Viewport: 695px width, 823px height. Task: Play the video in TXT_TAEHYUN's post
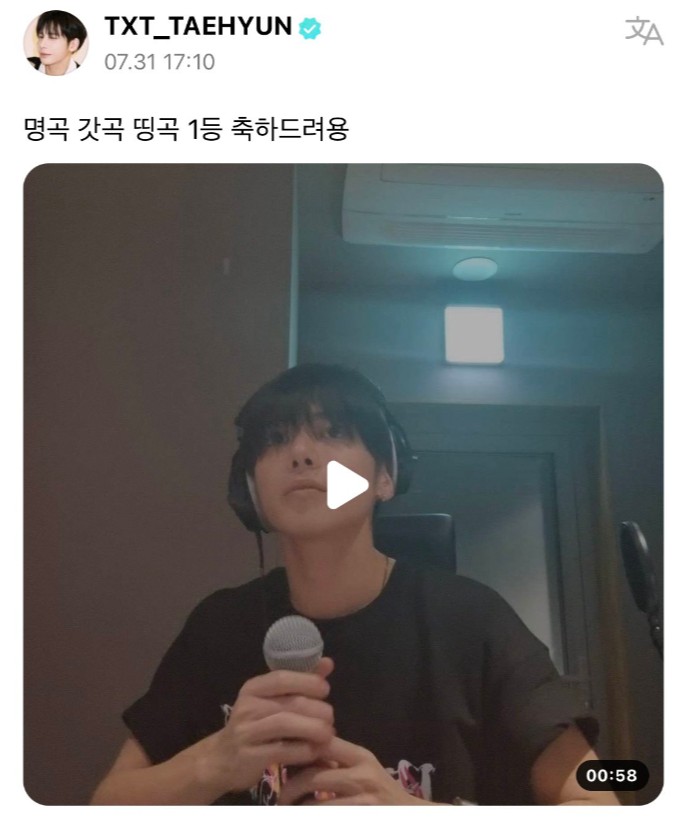click(x=346, y=485)
